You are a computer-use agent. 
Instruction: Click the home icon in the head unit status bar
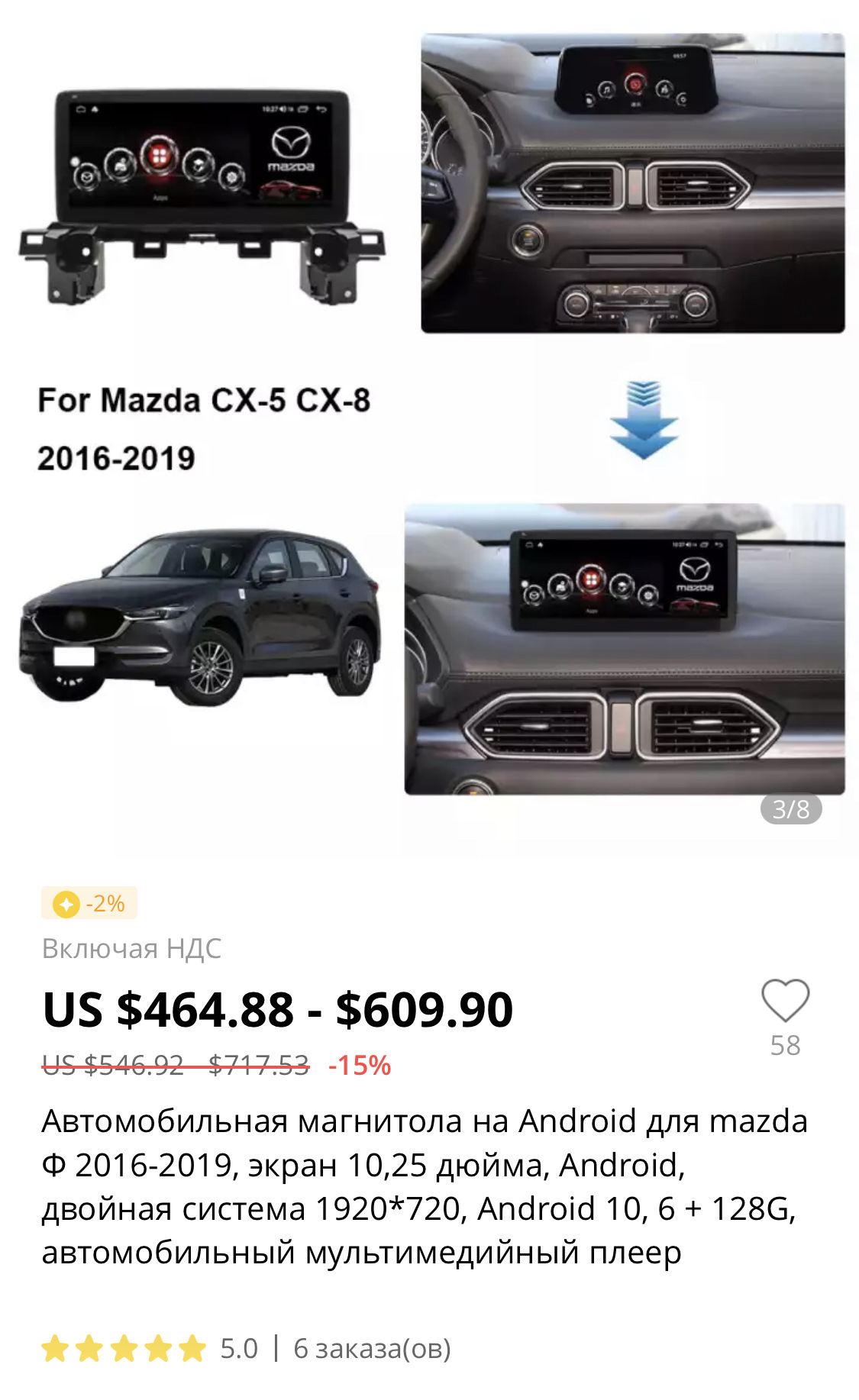[80, 108]
